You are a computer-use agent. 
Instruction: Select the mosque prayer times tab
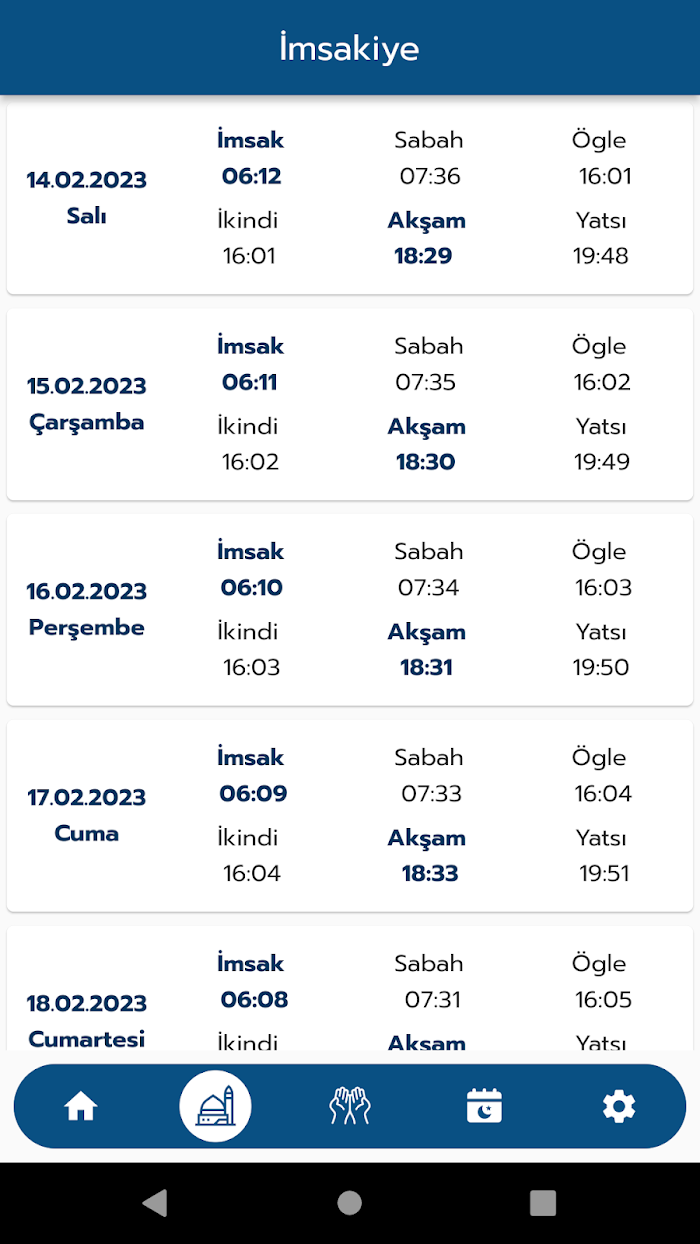coord(215,1106)
